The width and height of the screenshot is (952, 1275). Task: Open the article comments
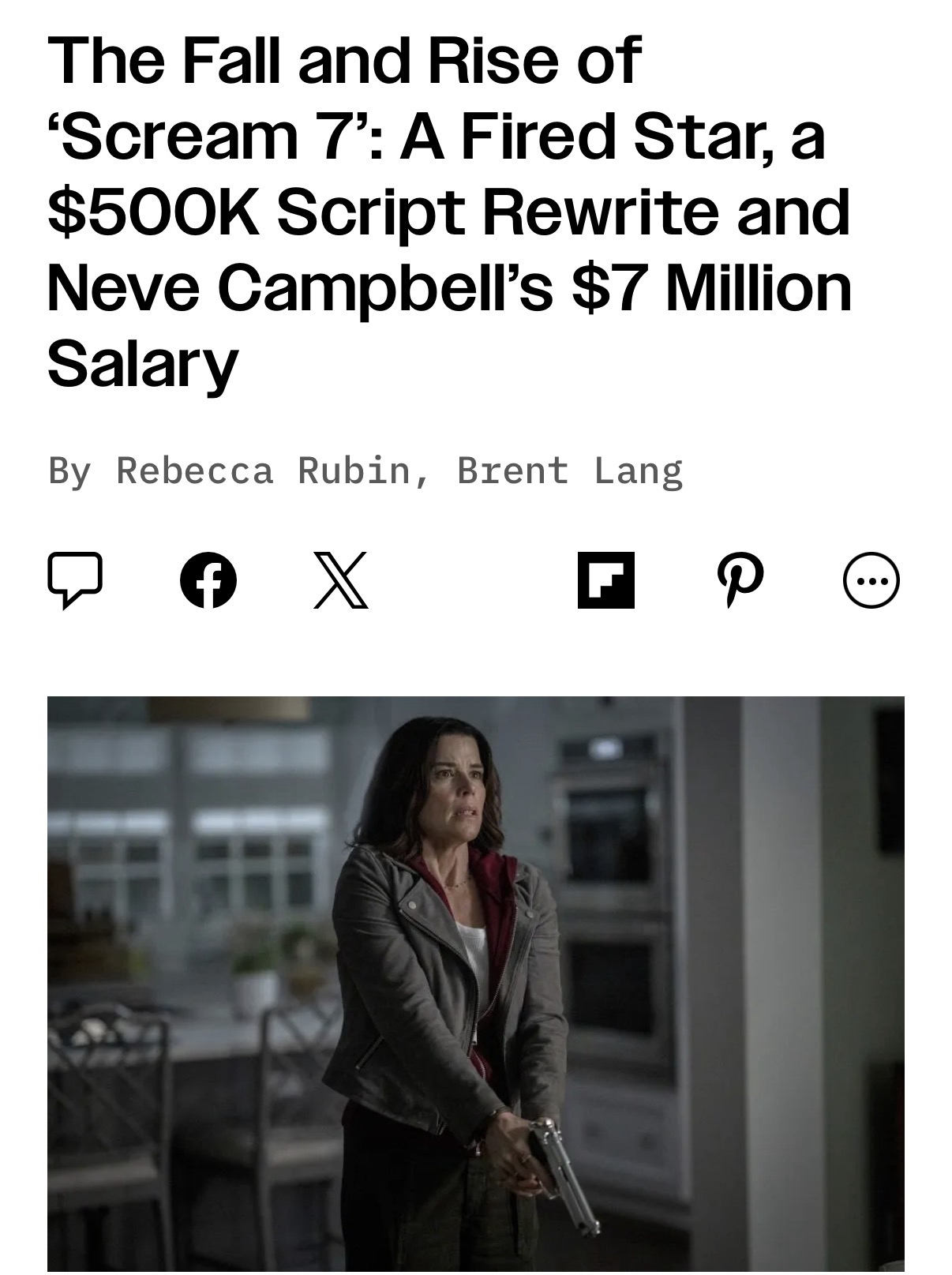75,580
